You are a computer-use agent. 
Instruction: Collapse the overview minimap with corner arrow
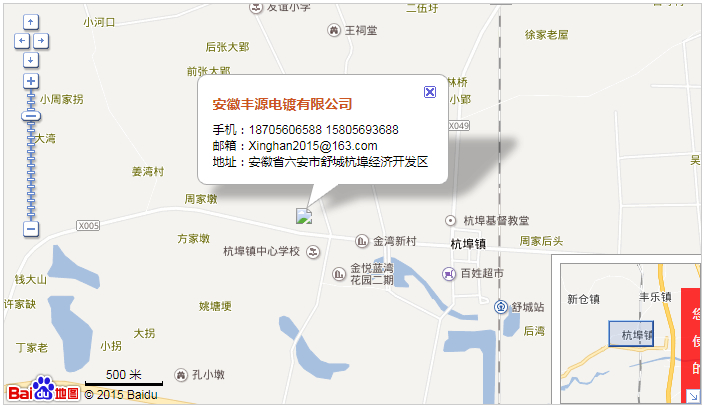tap(693, 397)
